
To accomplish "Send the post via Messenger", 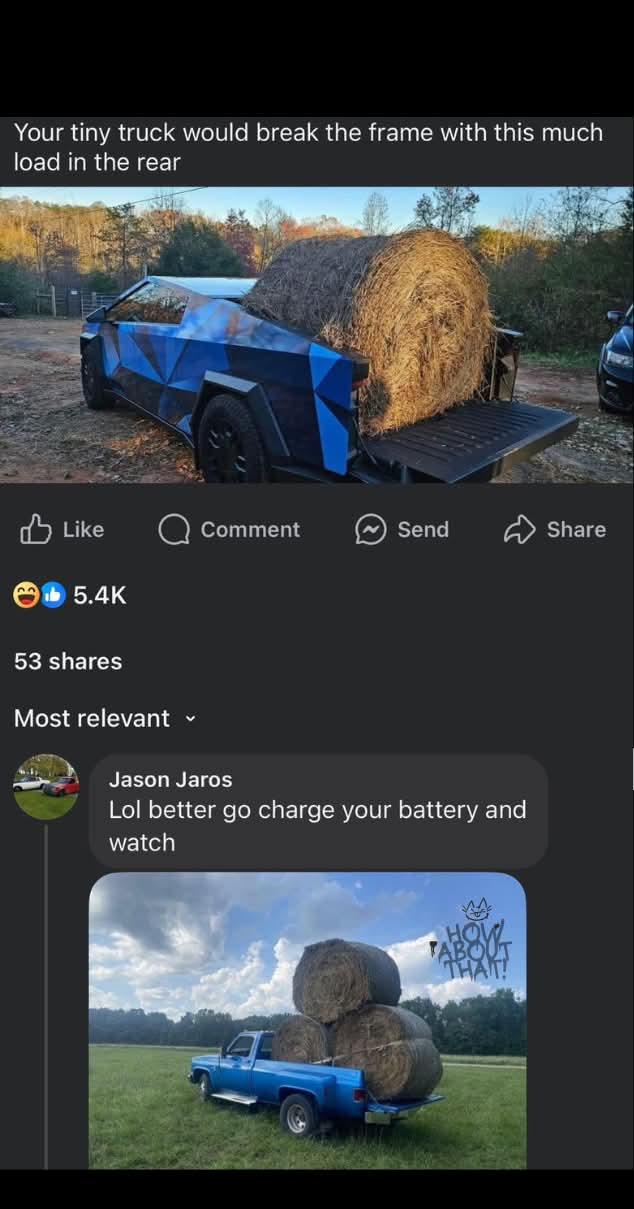I will coord(402,529).
